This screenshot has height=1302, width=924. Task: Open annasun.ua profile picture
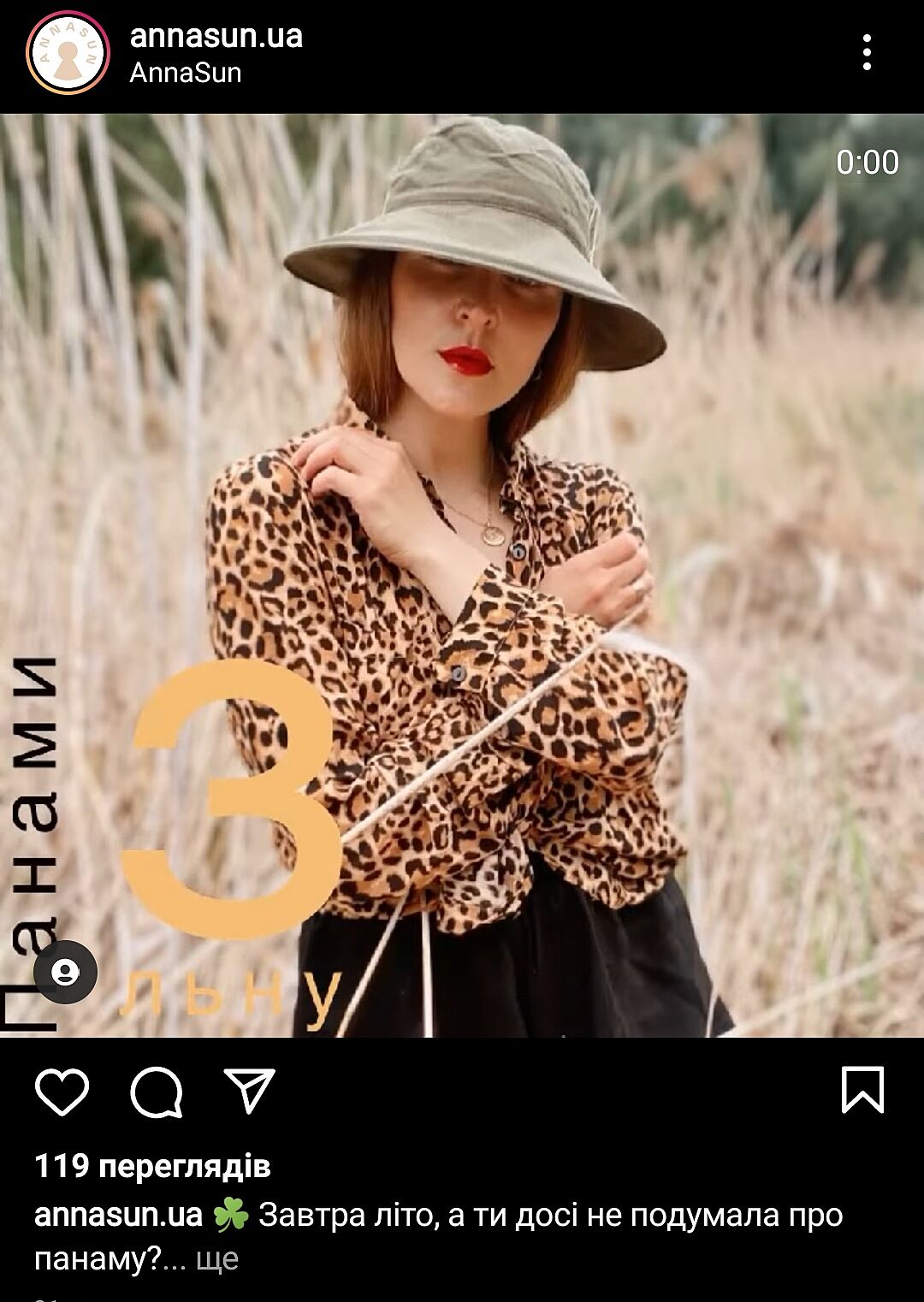click(68, 53)
